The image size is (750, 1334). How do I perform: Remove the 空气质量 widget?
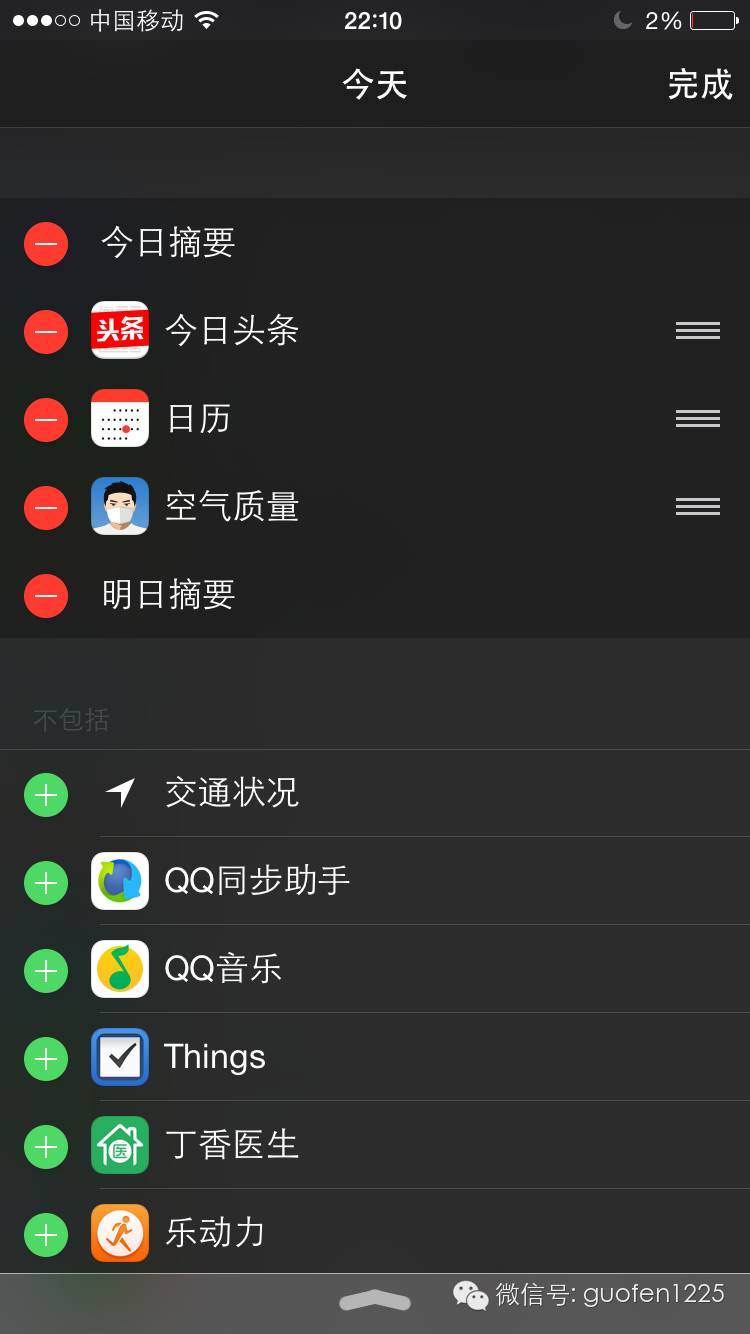click(46, 508)
